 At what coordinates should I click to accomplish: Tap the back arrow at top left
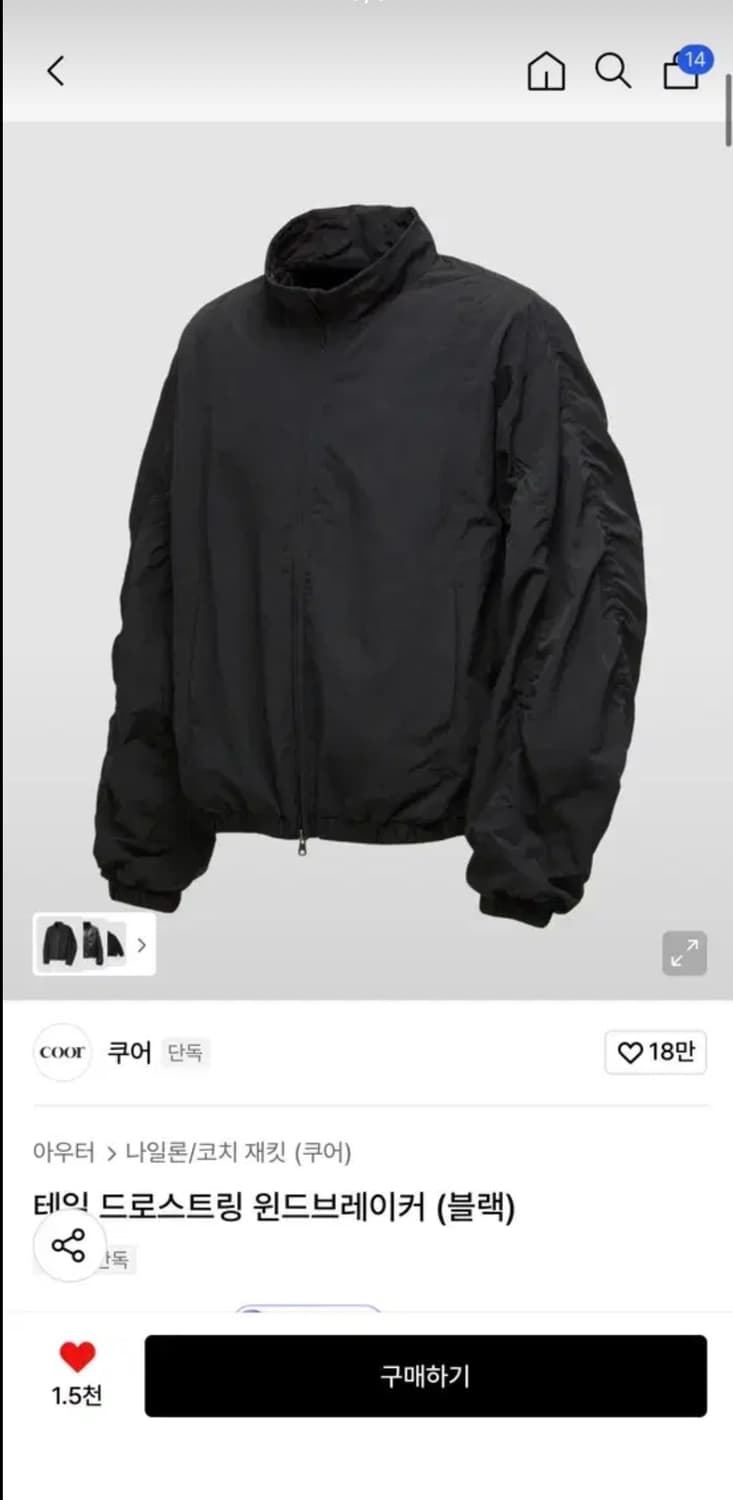(x=55, y=70)
